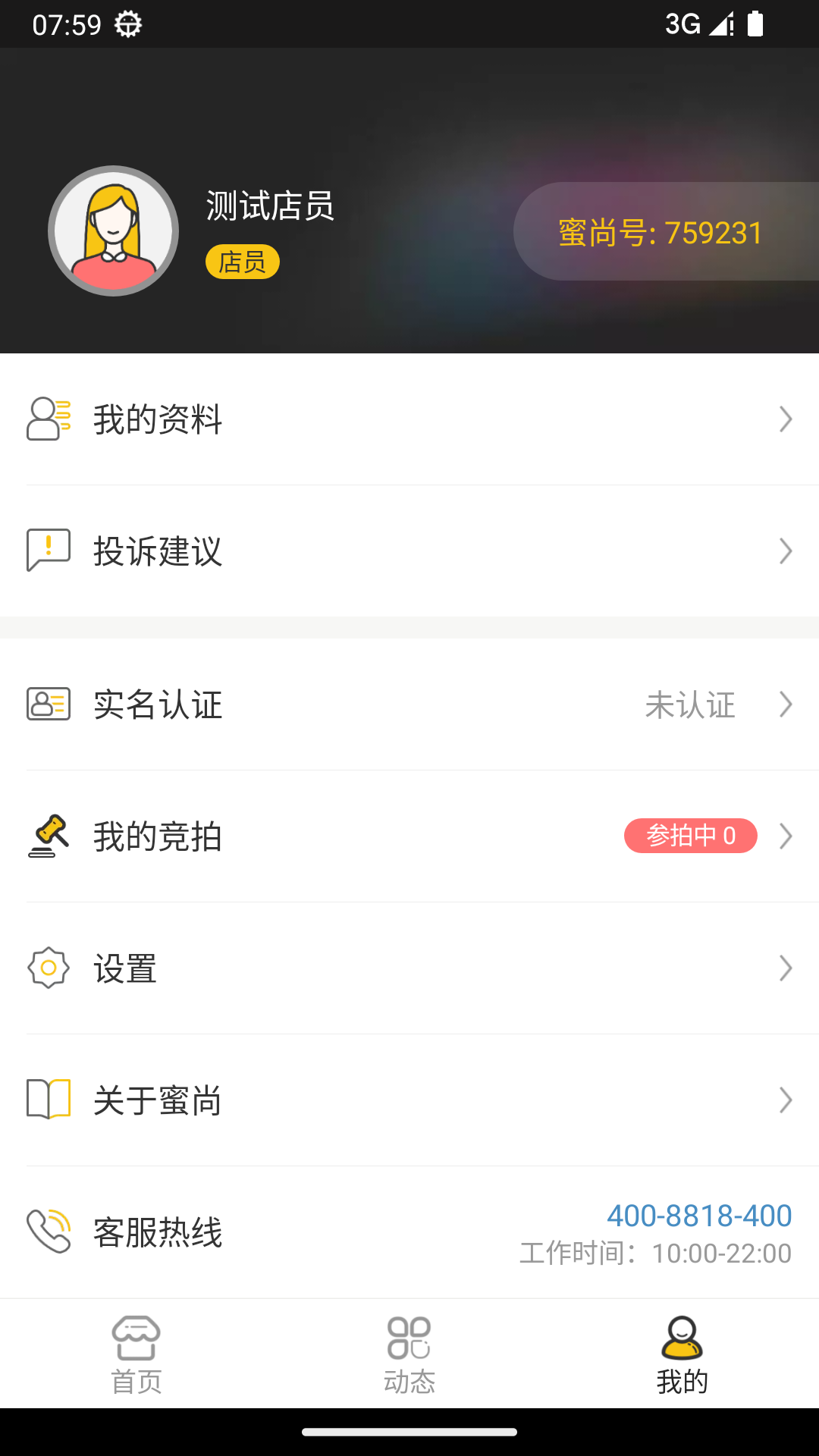Open 实名认证 via its right chevron
Image resolution: width=819 pixels, height=1456 pixels.
click(785, 705)
